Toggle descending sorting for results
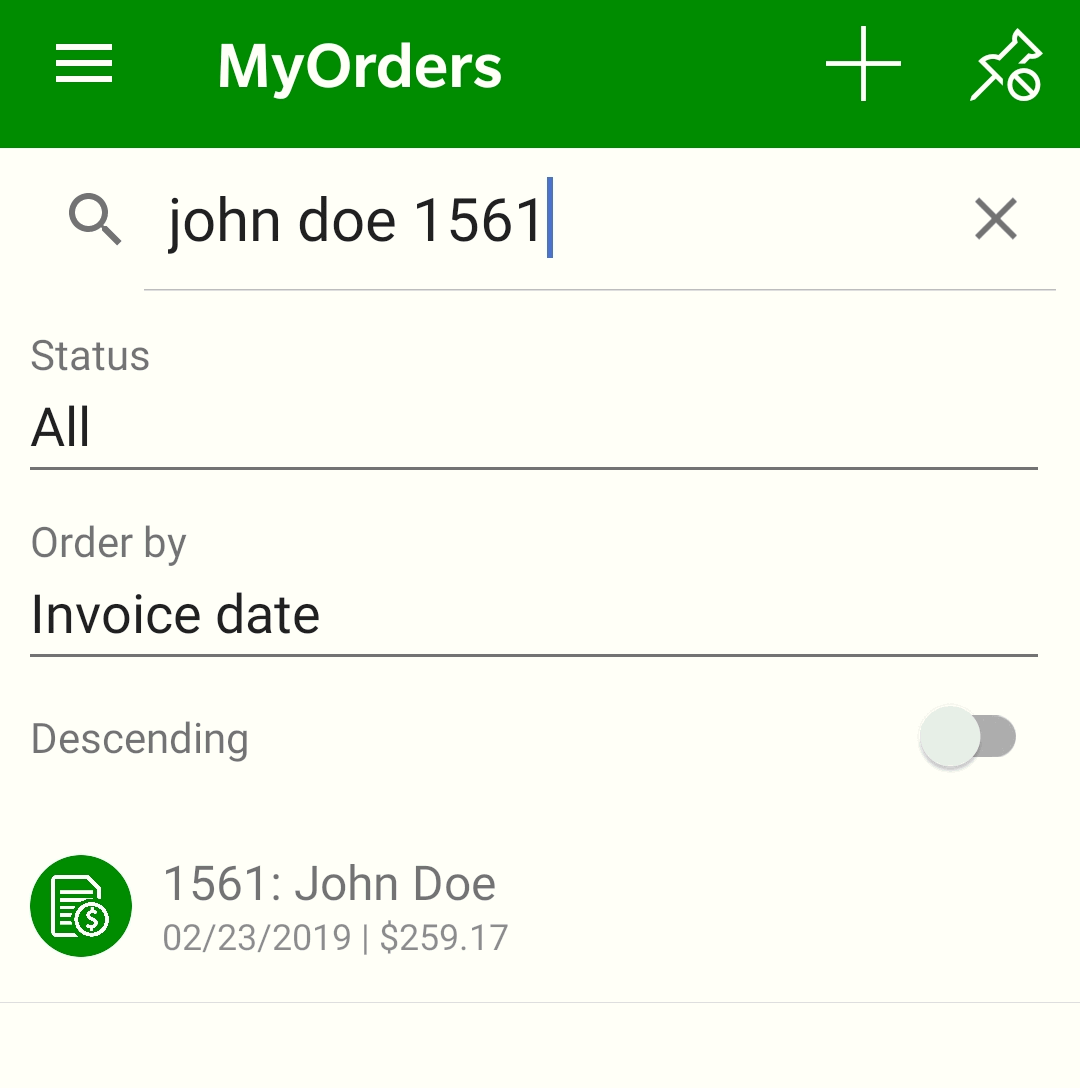The height and width of the screenshot is (1088, 1080). click(x=966, y=736)
